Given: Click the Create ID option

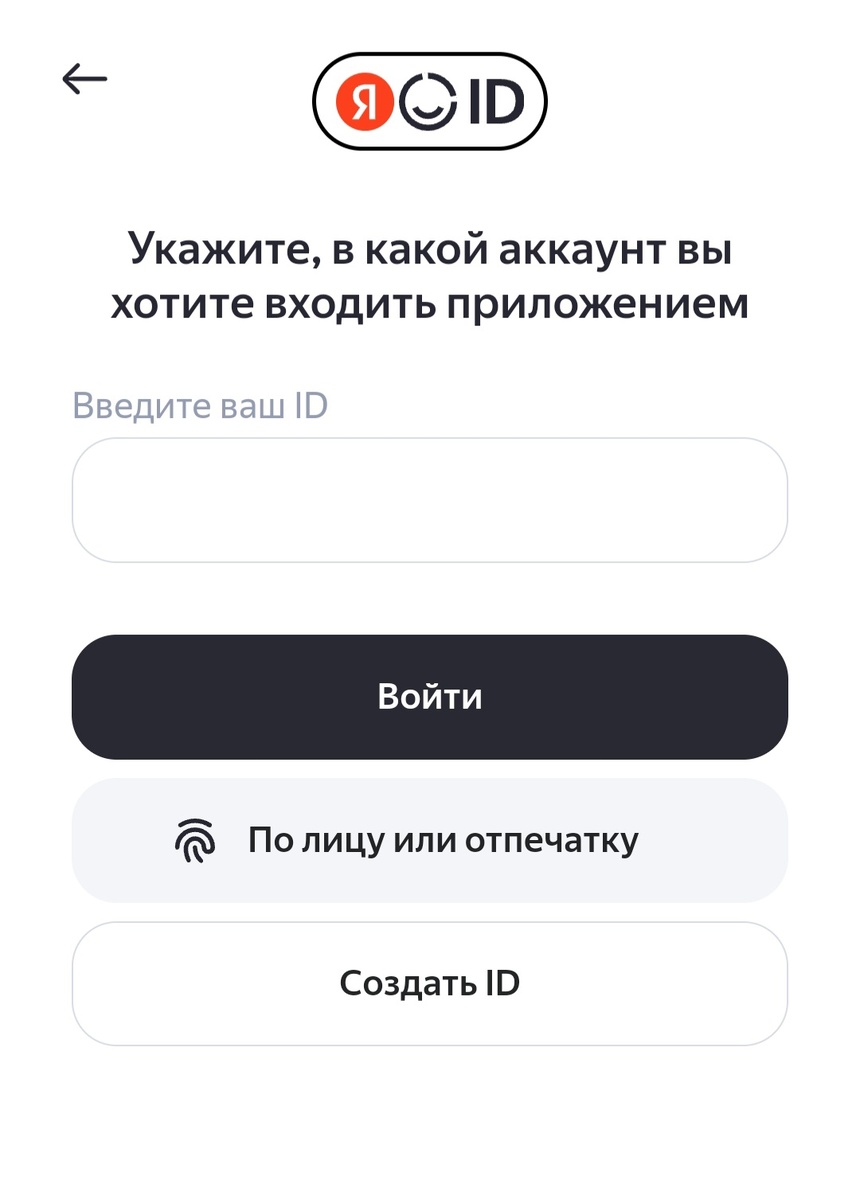Looking at the screenshot, I should pos(430,982).
